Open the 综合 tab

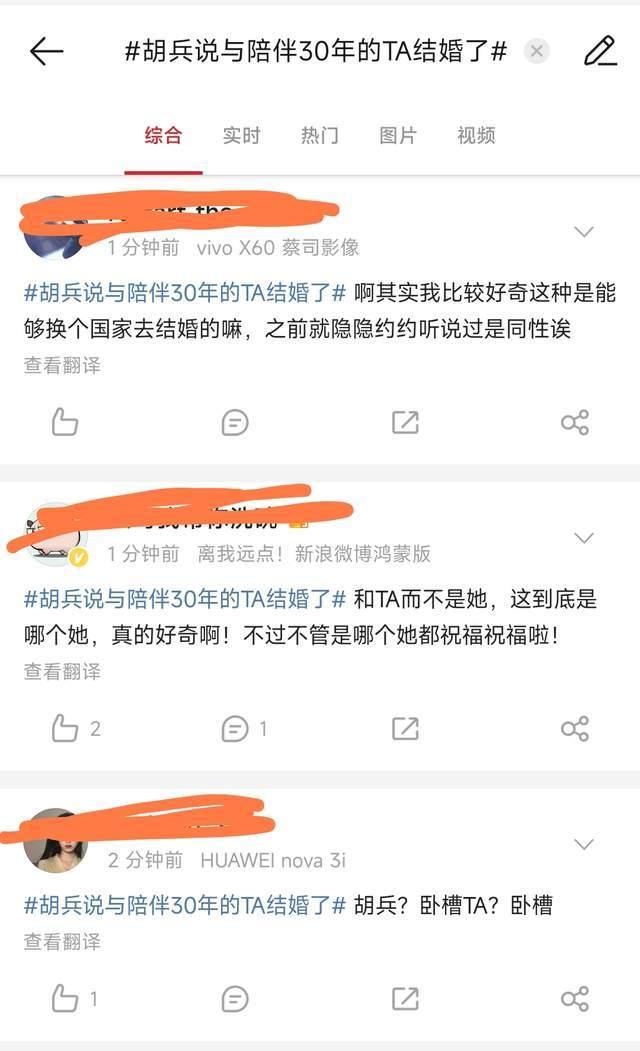coord(163,136)
